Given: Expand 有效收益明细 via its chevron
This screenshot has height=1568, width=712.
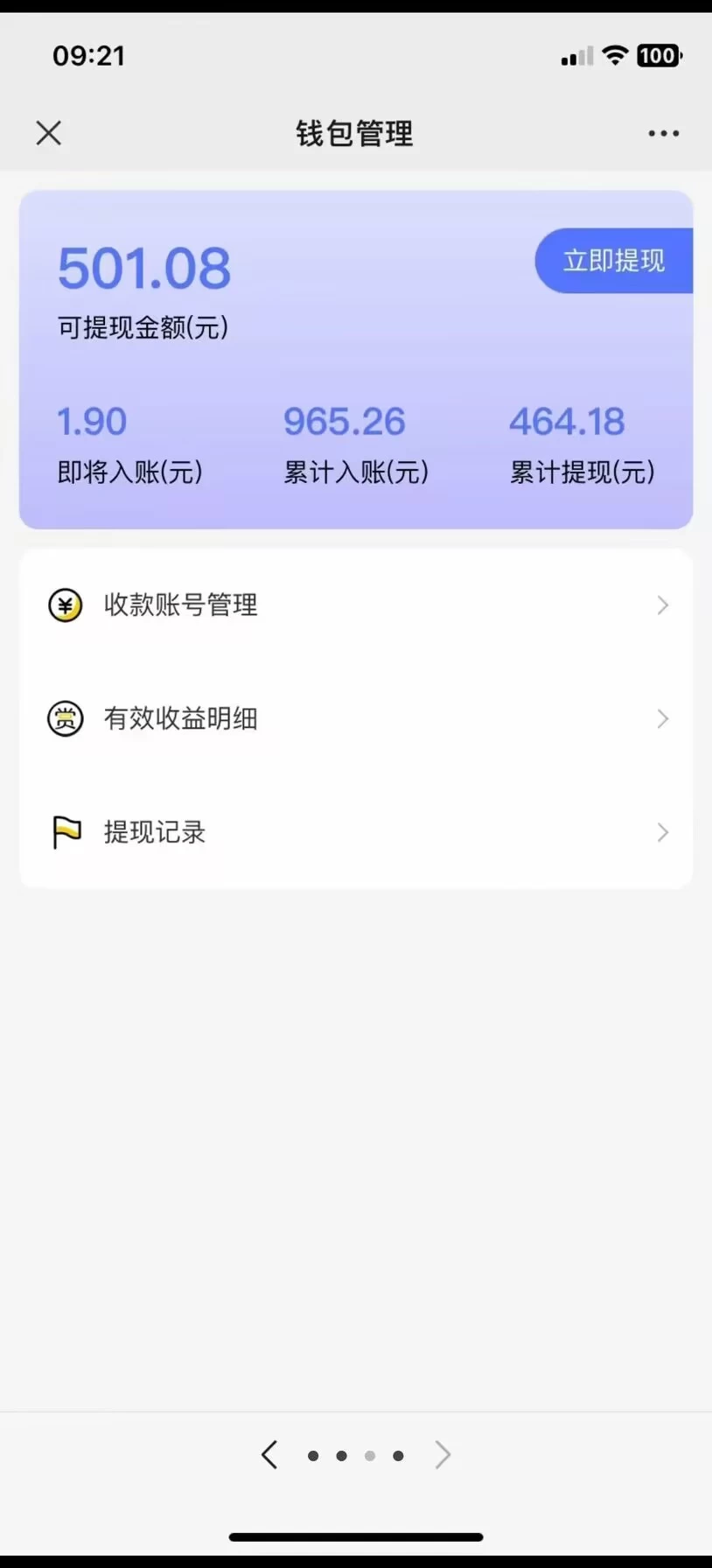Looking at the screenshot, I should point(662,718).
